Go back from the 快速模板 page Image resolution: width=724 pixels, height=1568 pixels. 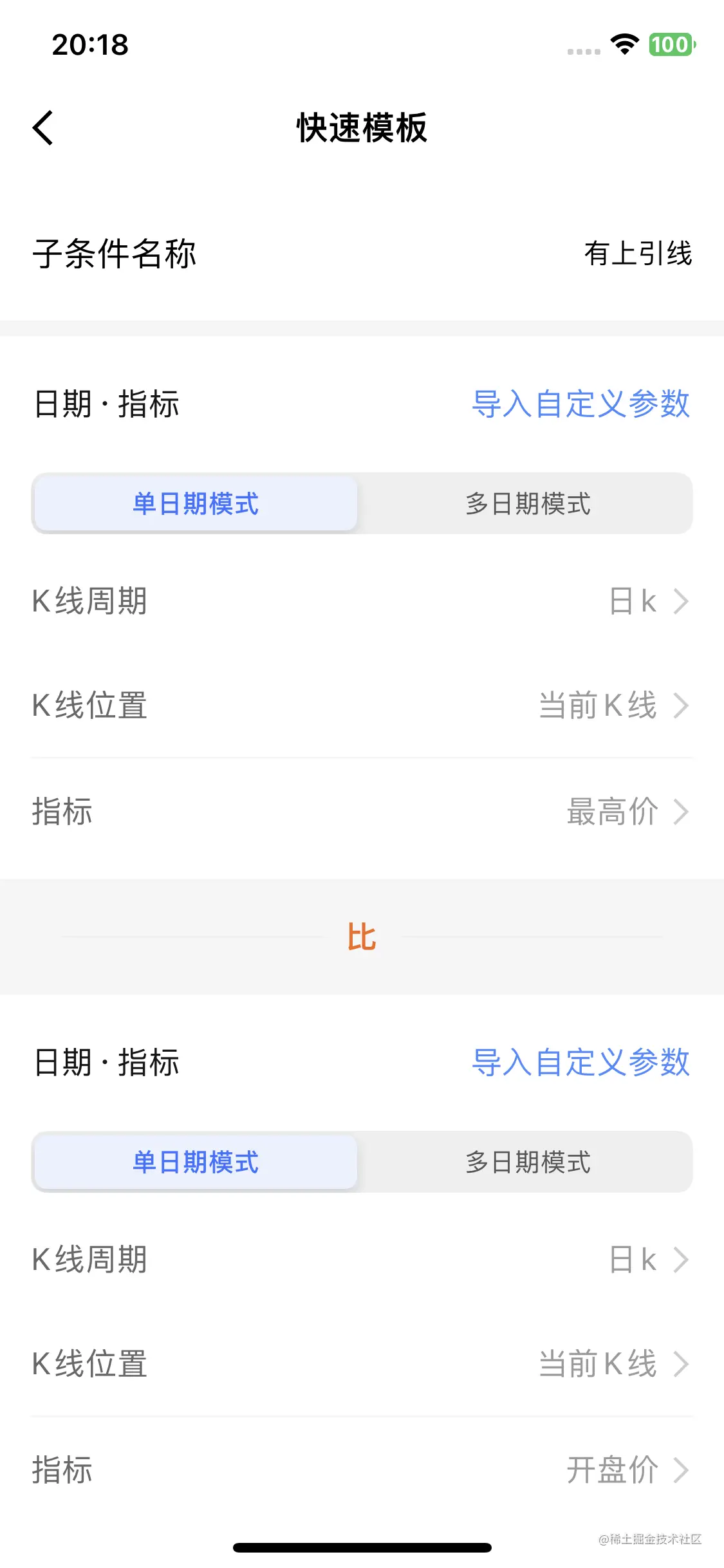tap(43, 127)
